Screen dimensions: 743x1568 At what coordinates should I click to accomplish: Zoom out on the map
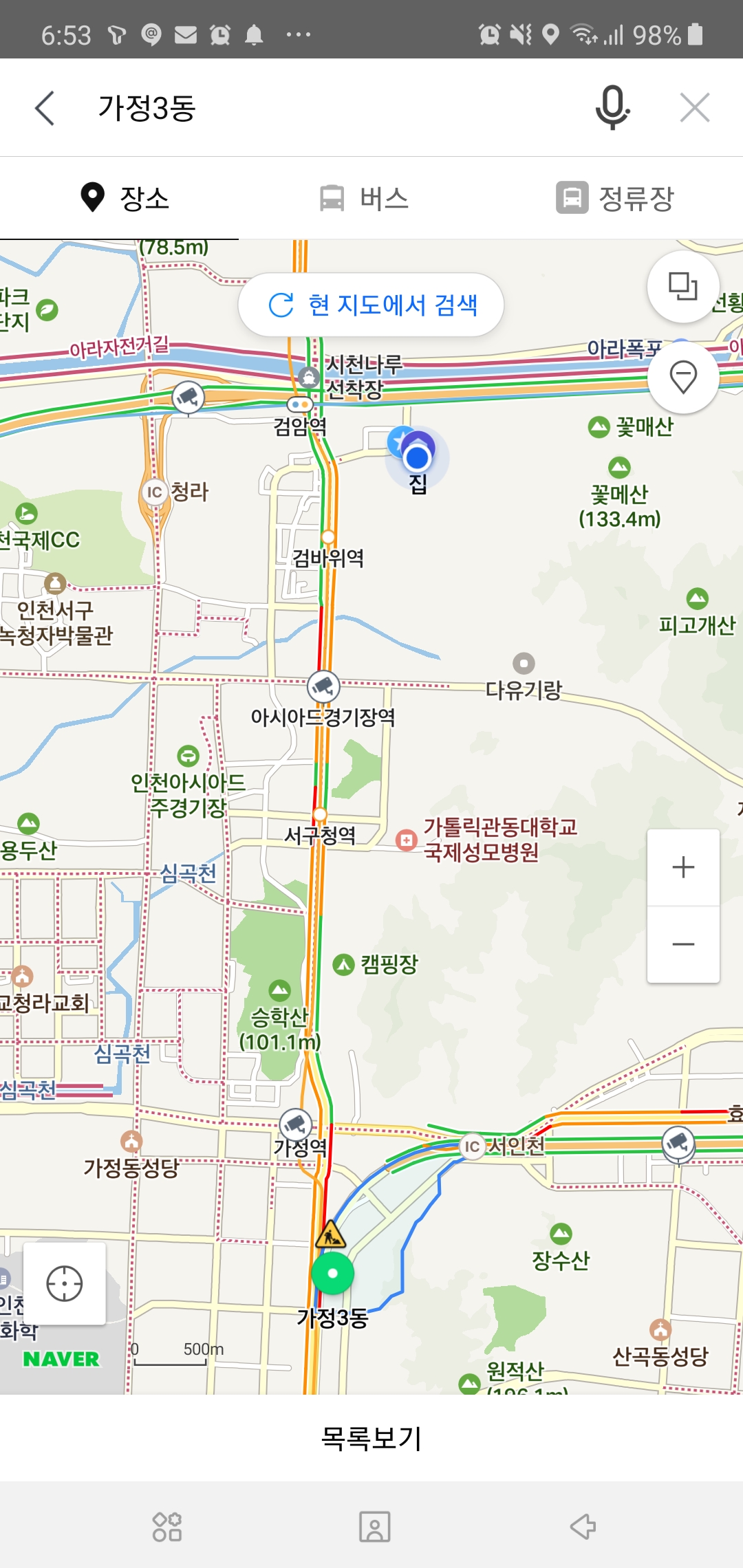tap(682, 944)
